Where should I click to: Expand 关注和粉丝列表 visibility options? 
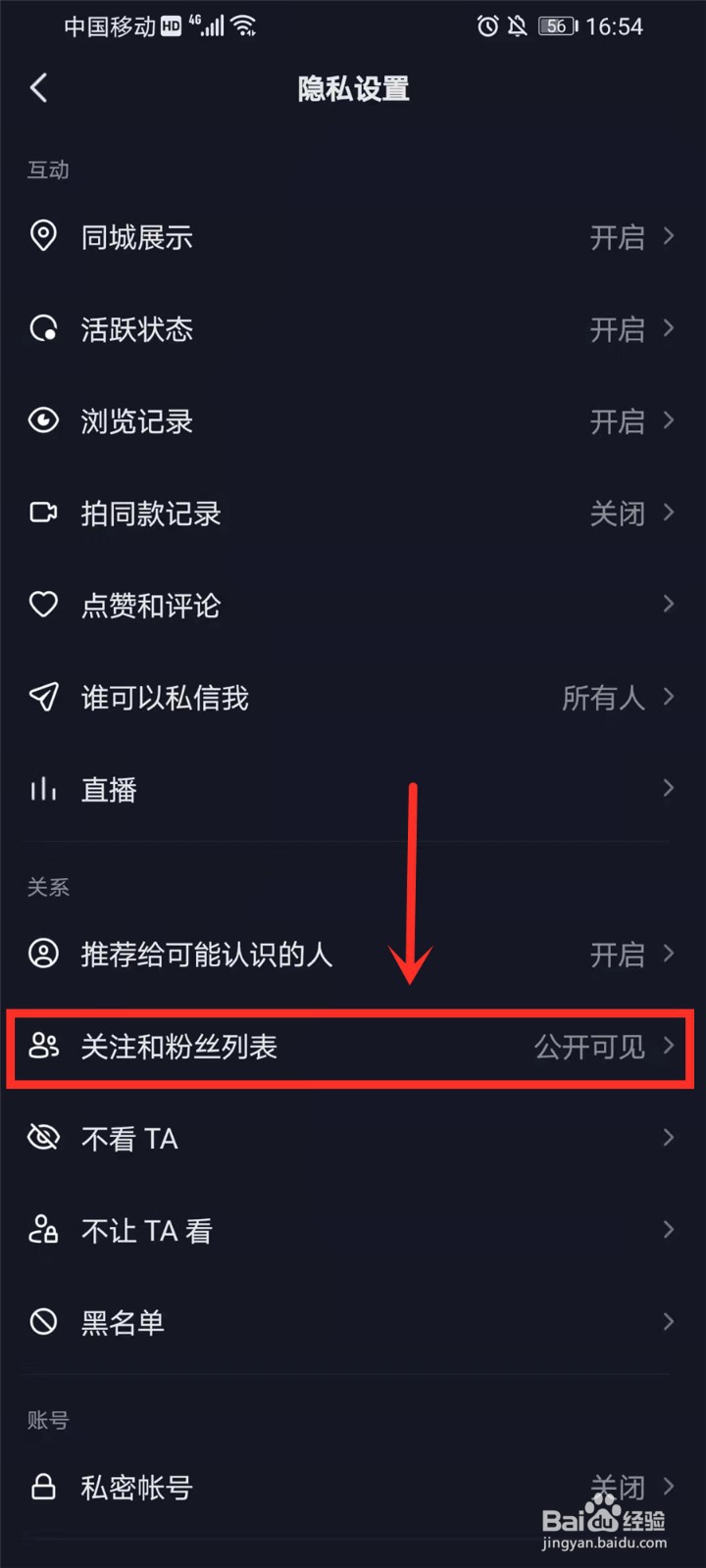[x=353, y=1047]
